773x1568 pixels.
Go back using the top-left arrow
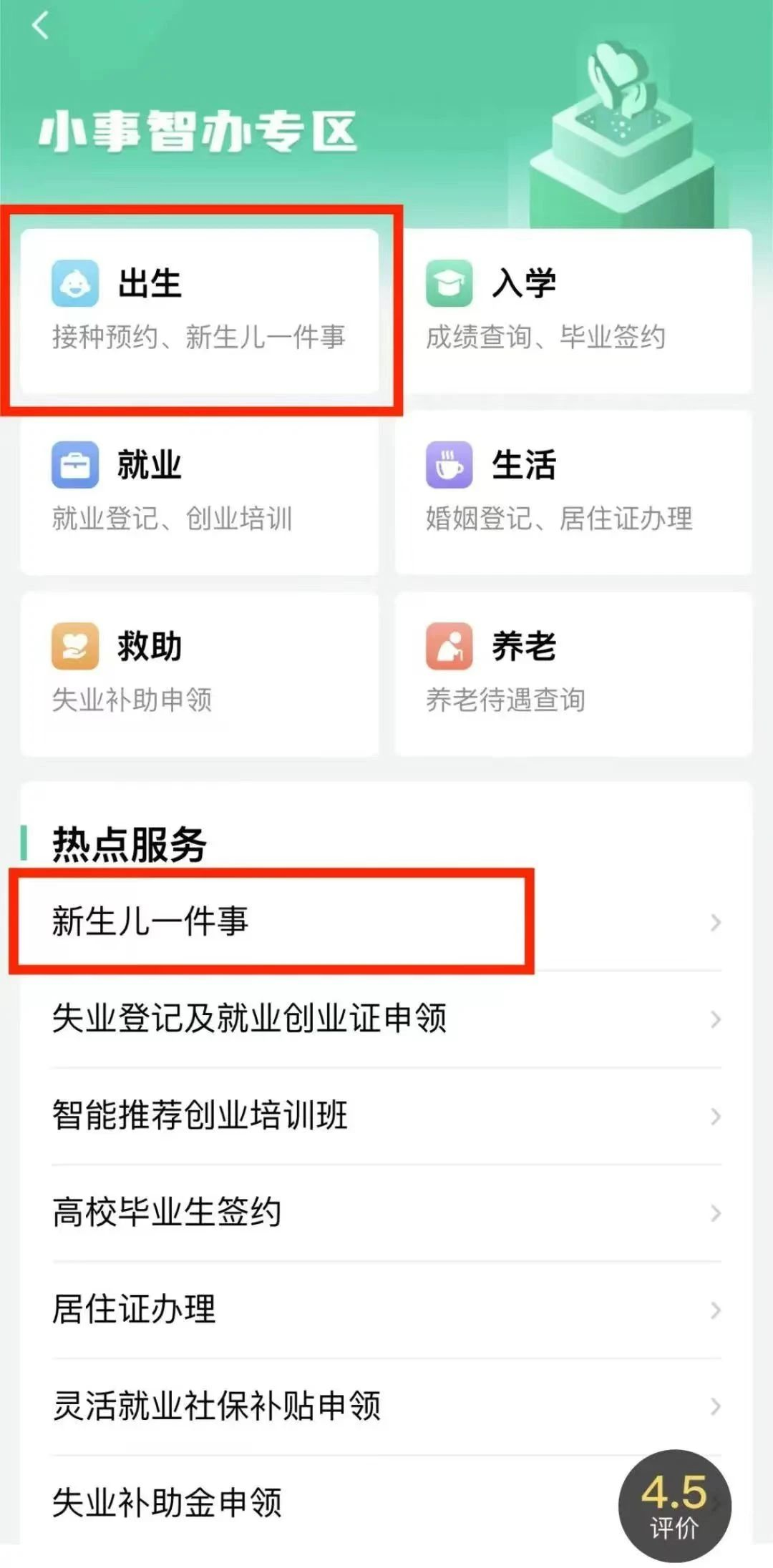41,26
